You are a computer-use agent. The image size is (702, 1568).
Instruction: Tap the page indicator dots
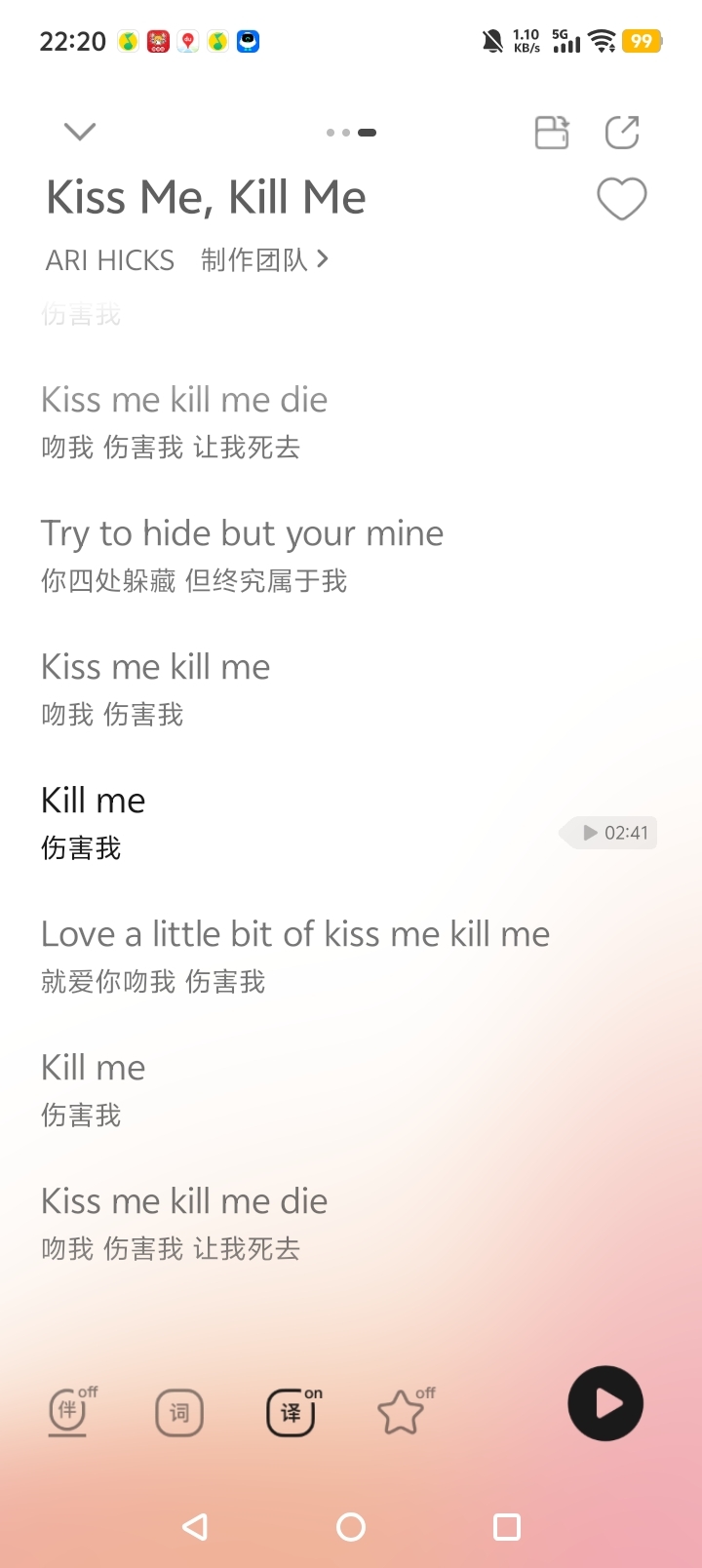351,133
